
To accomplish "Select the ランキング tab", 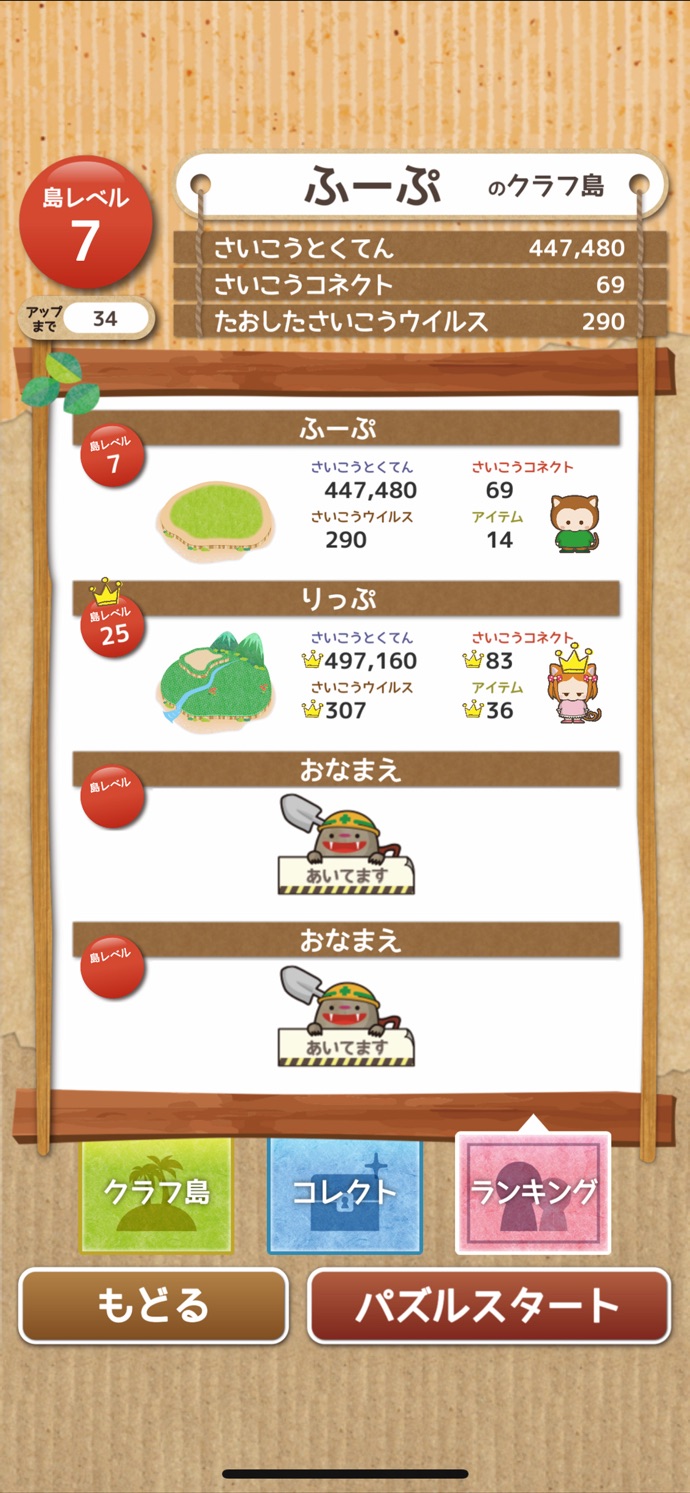I will [533, 1192].
